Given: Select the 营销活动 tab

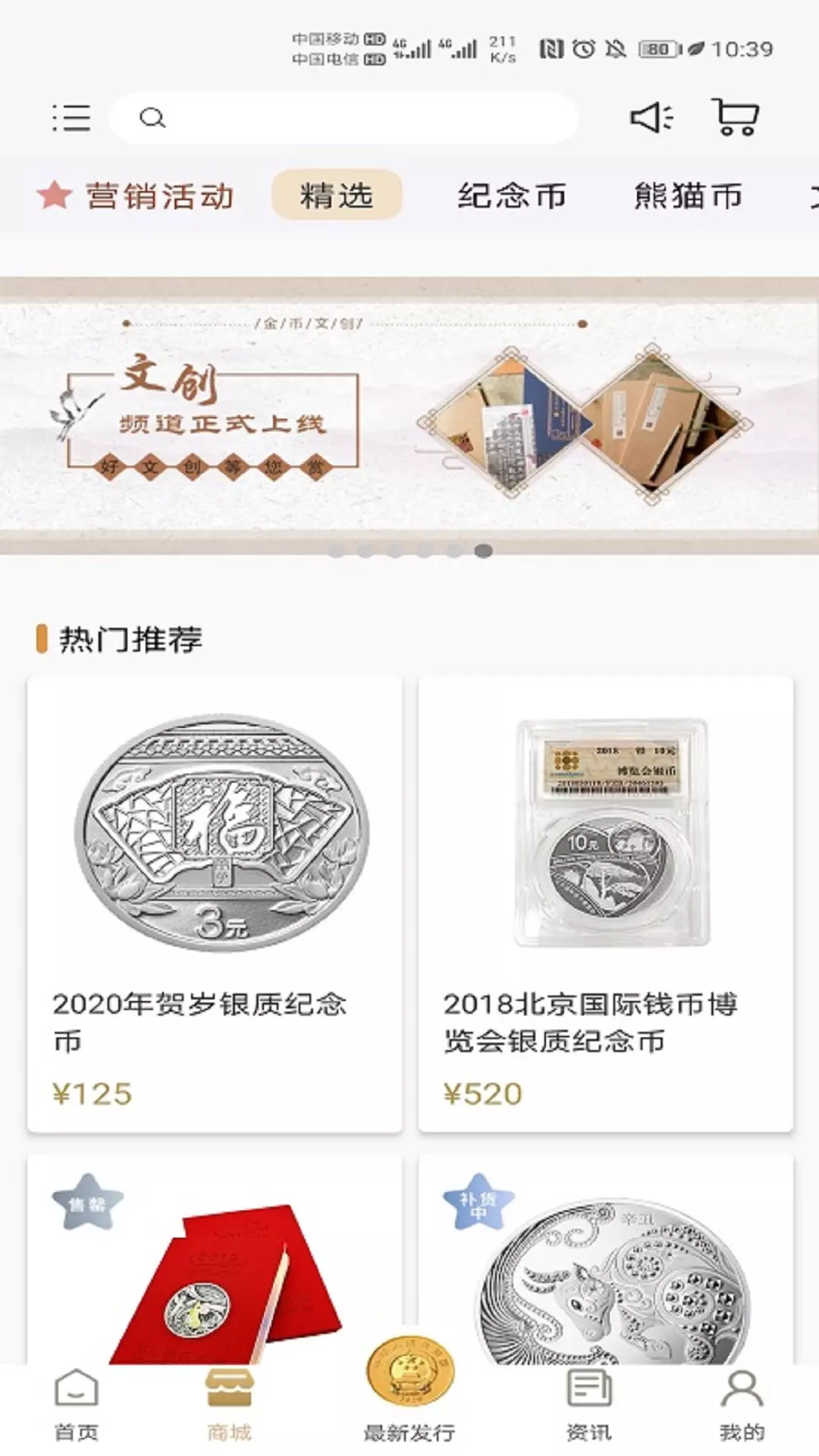Looking at the screenshot, I should pyautogui.click(x=136, y=196).
